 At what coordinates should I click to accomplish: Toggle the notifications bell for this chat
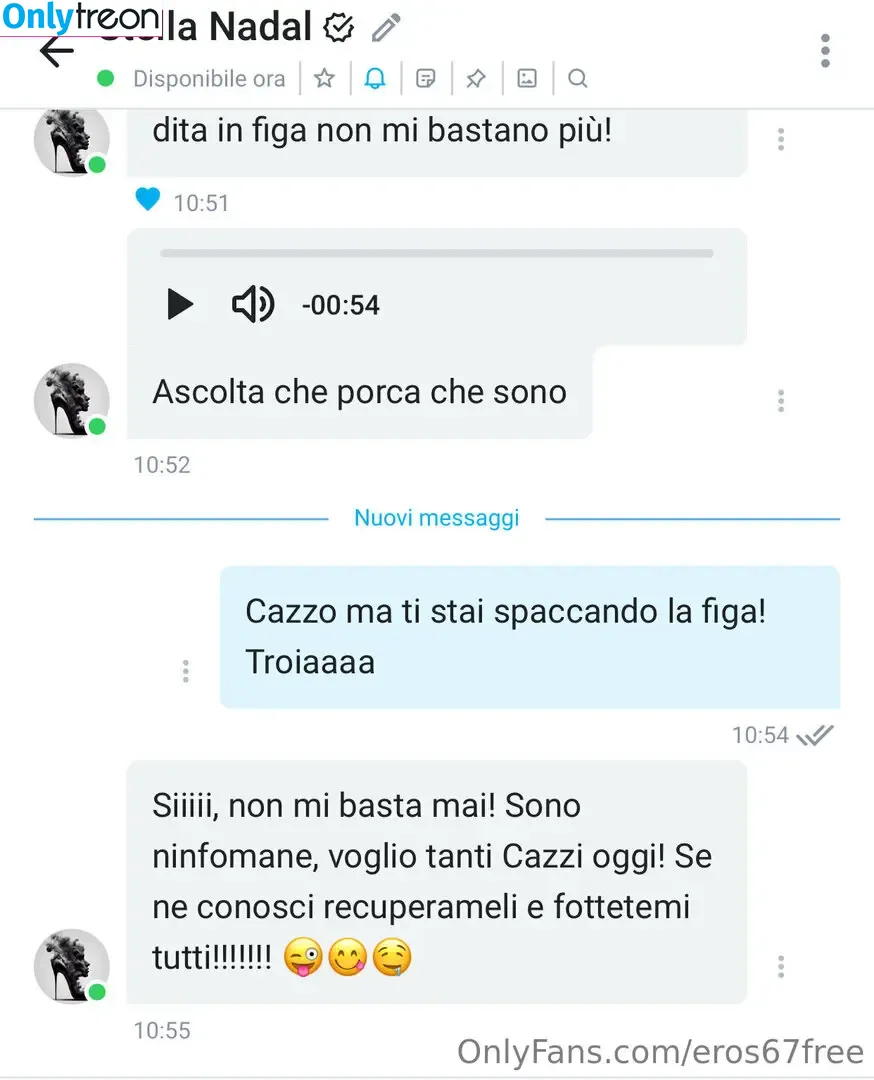(x=375, y=79)
